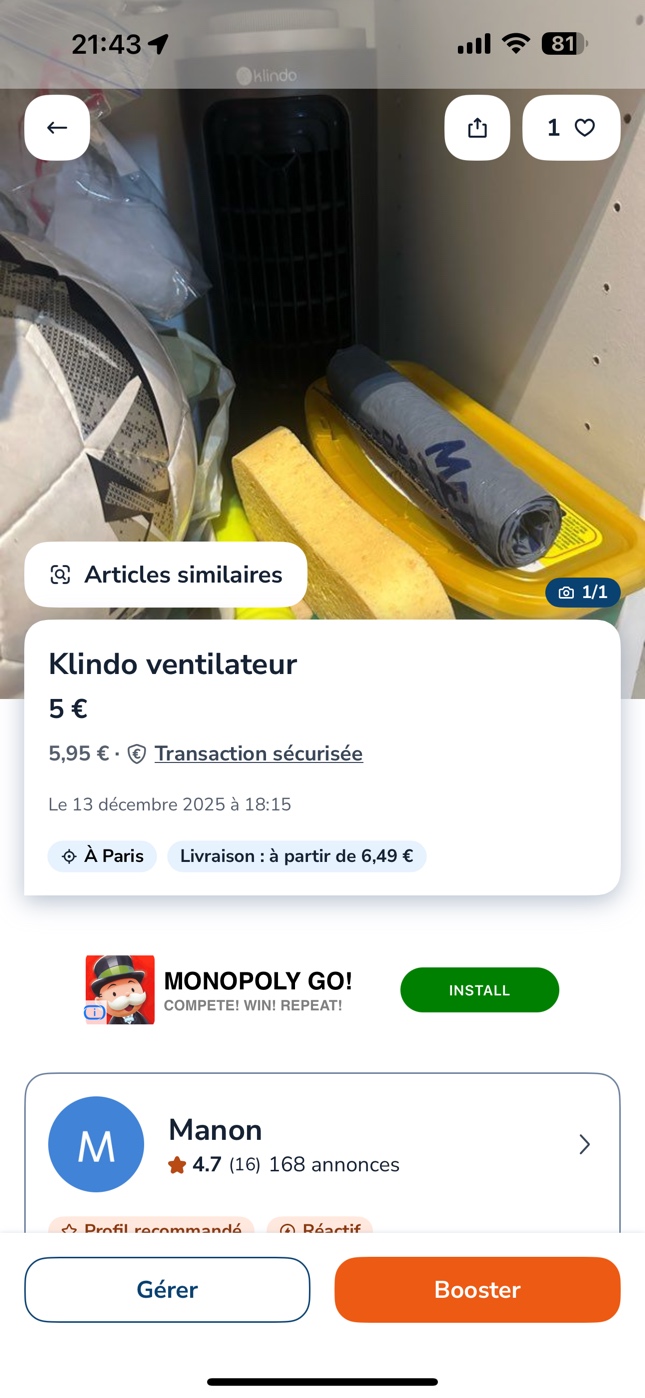Tap the Gérer button
The height and width of the screenshot is (1398, 645).
(x=167, y=1290)
